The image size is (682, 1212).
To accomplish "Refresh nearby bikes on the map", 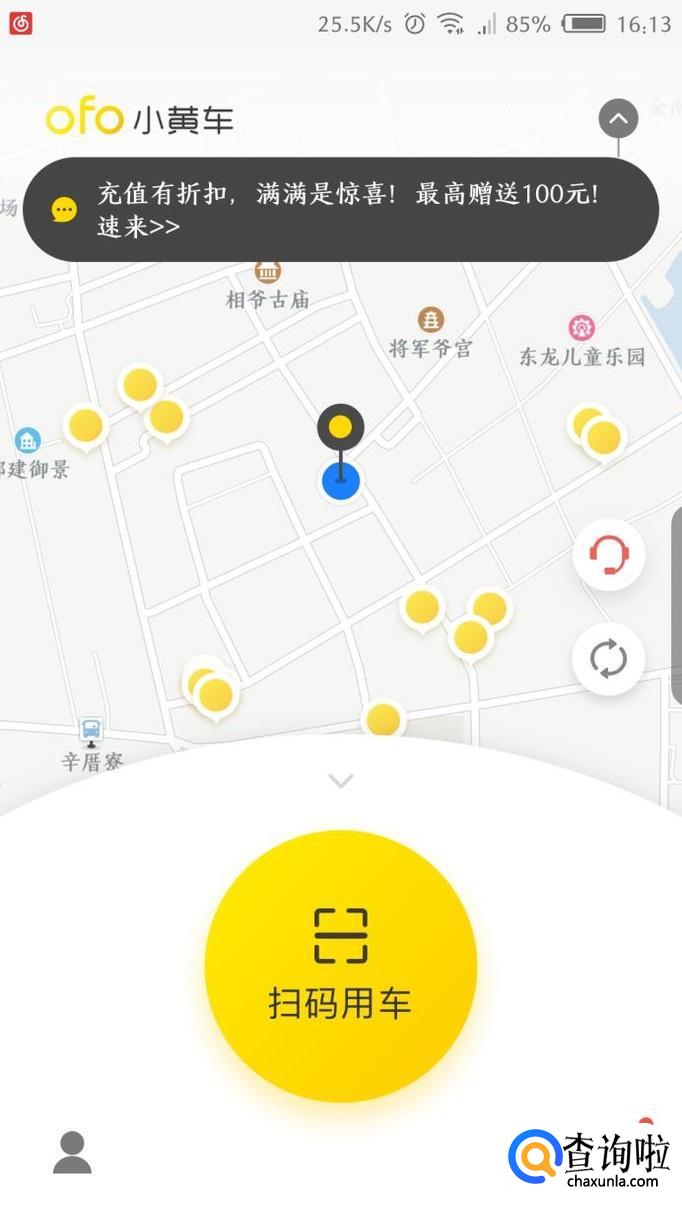I will click(x=608, y=659).
